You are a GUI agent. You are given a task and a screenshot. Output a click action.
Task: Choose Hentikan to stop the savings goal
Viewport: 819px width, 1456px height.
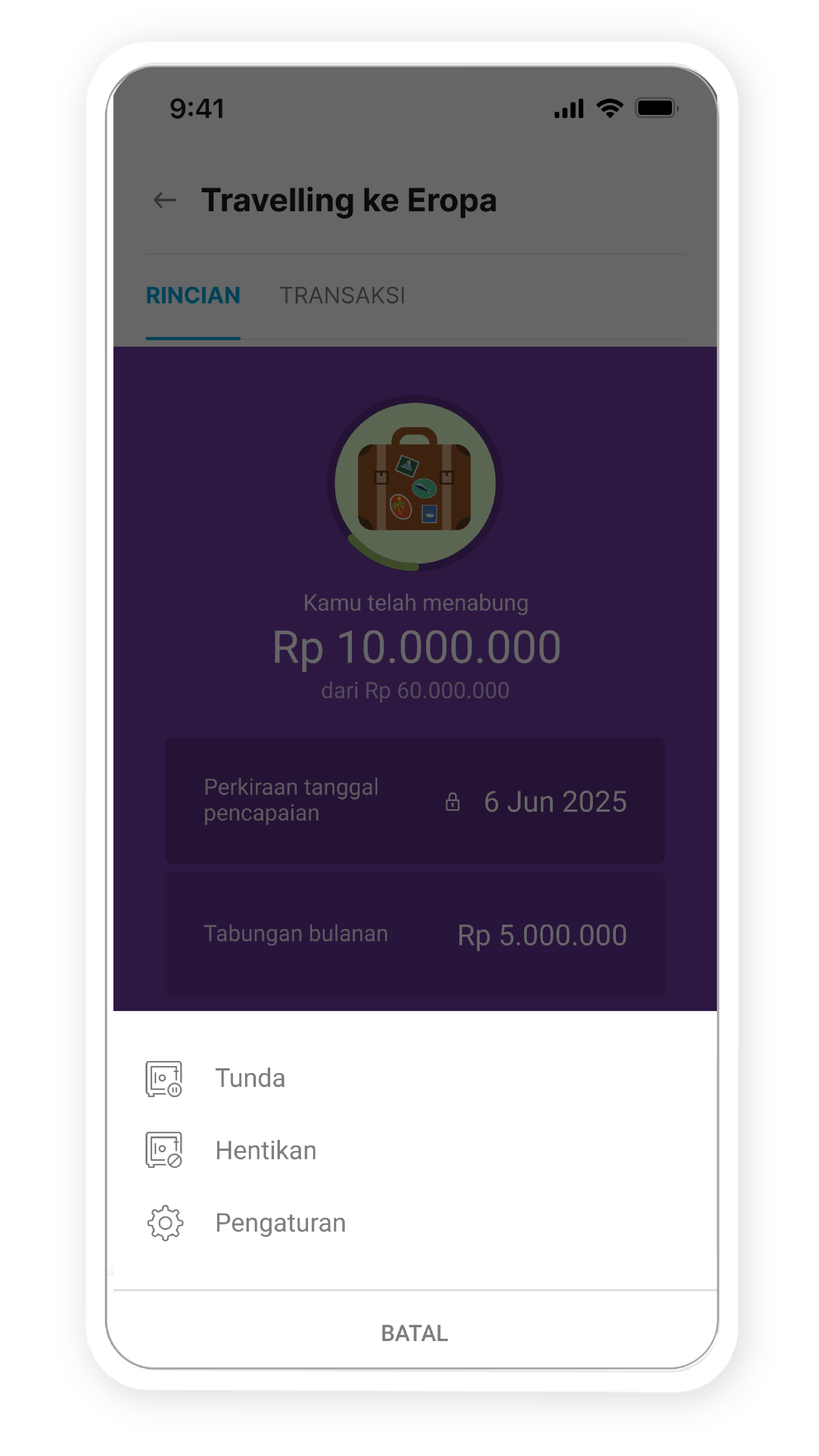[265, 1150]
